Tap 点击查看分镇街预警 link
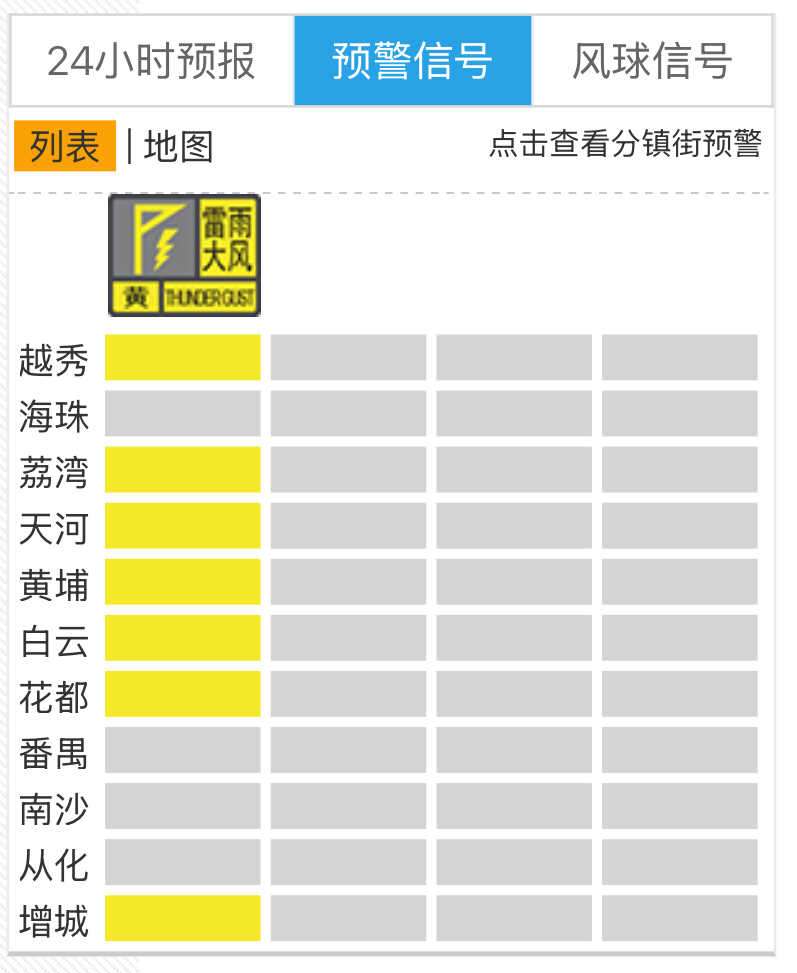 [x=625, y=143]
